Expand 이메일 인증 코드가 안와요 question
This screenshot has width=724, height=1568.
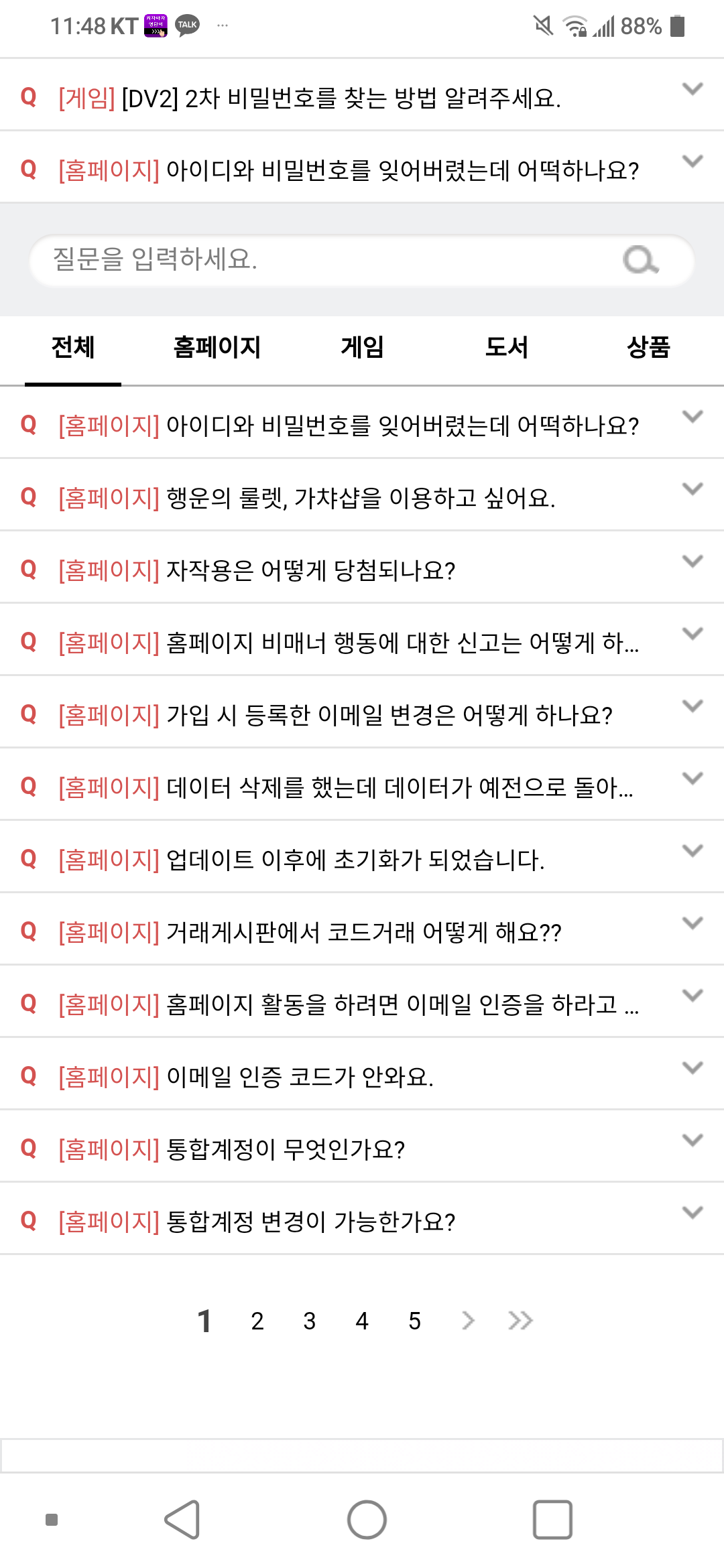pyautogui.click(x=362, y=1074)
